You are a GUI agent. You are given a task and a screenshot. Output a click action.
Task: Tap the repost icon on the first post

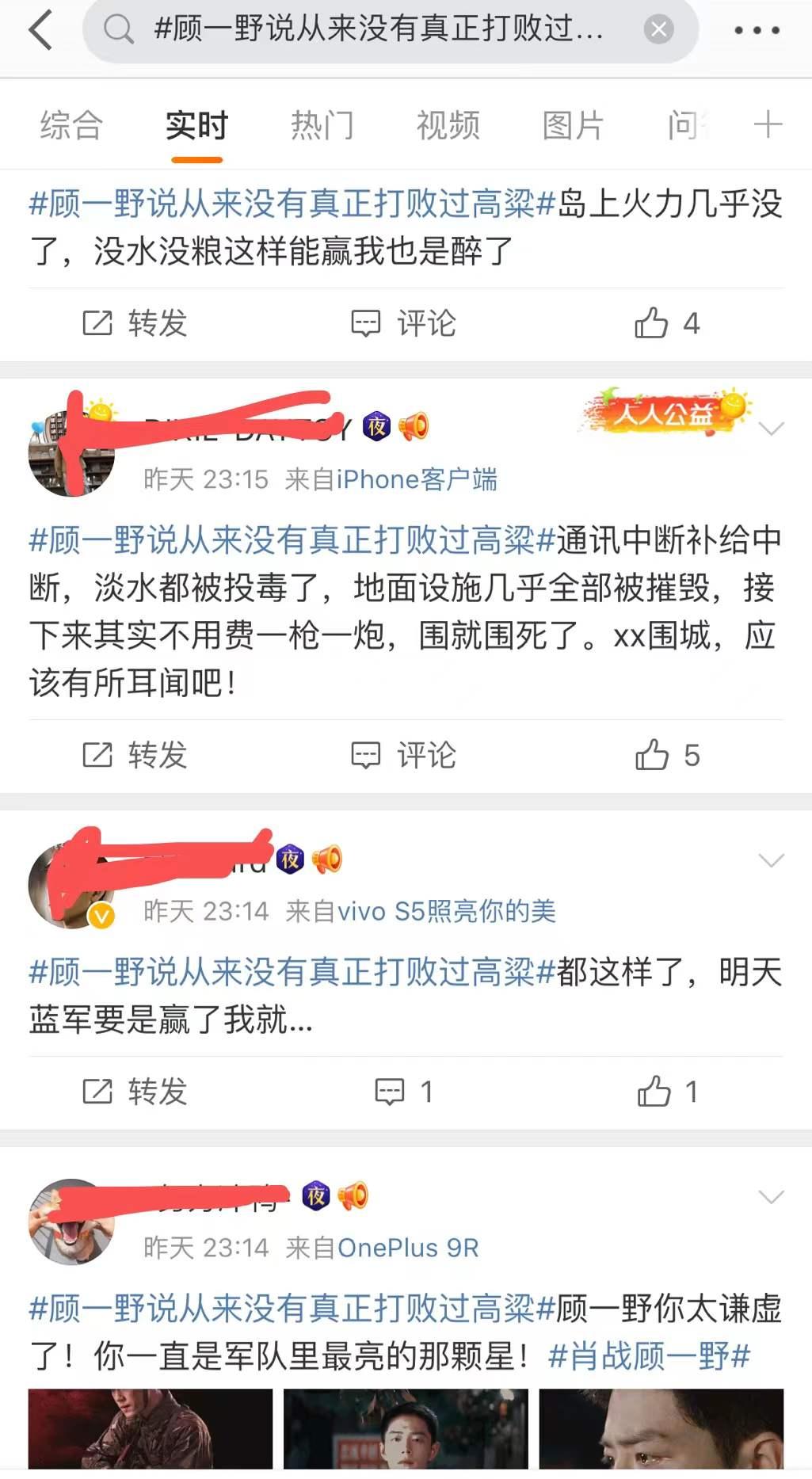coord(97,322)
